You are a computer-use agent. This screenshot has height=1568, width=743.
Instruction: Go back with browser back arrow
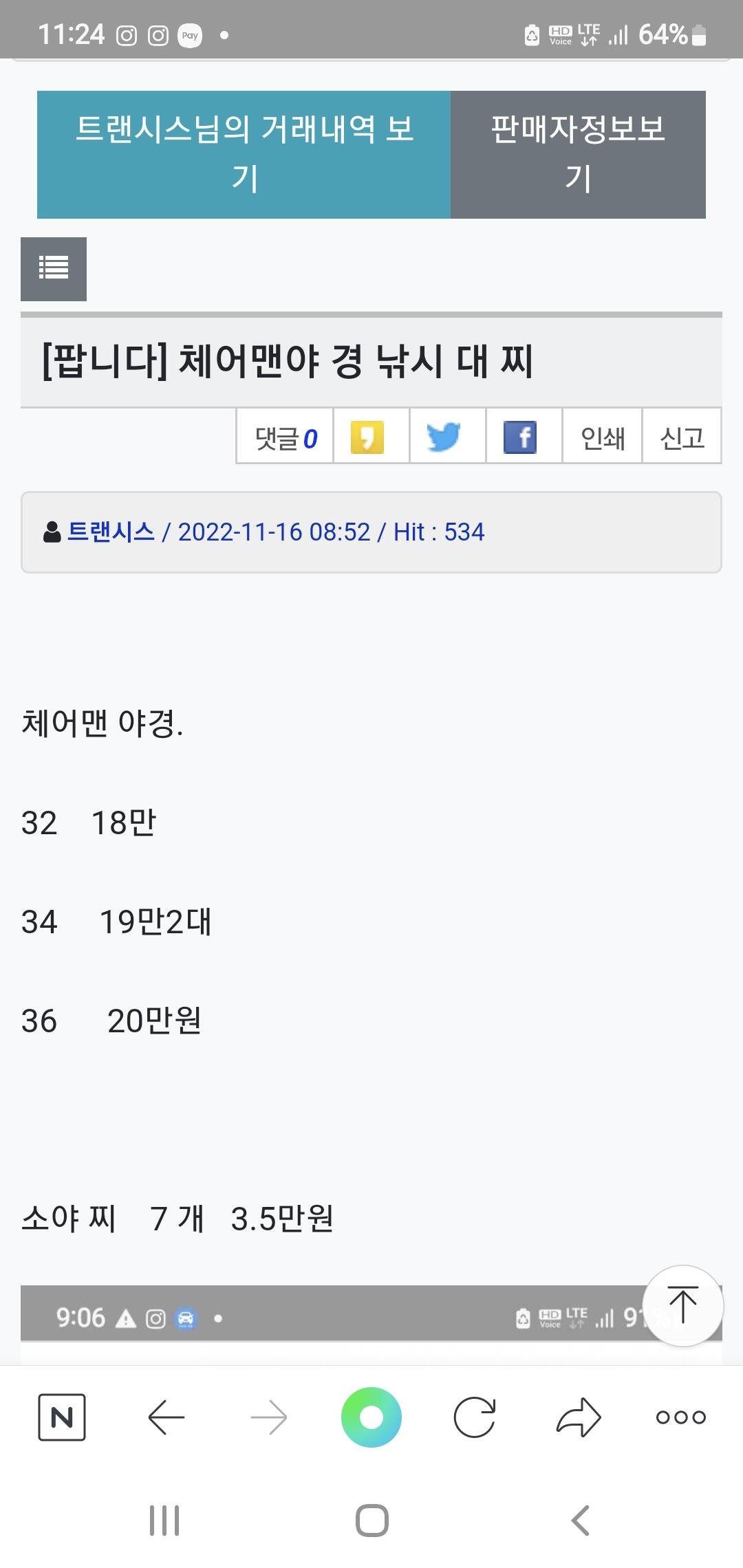tap(166, 1417)
